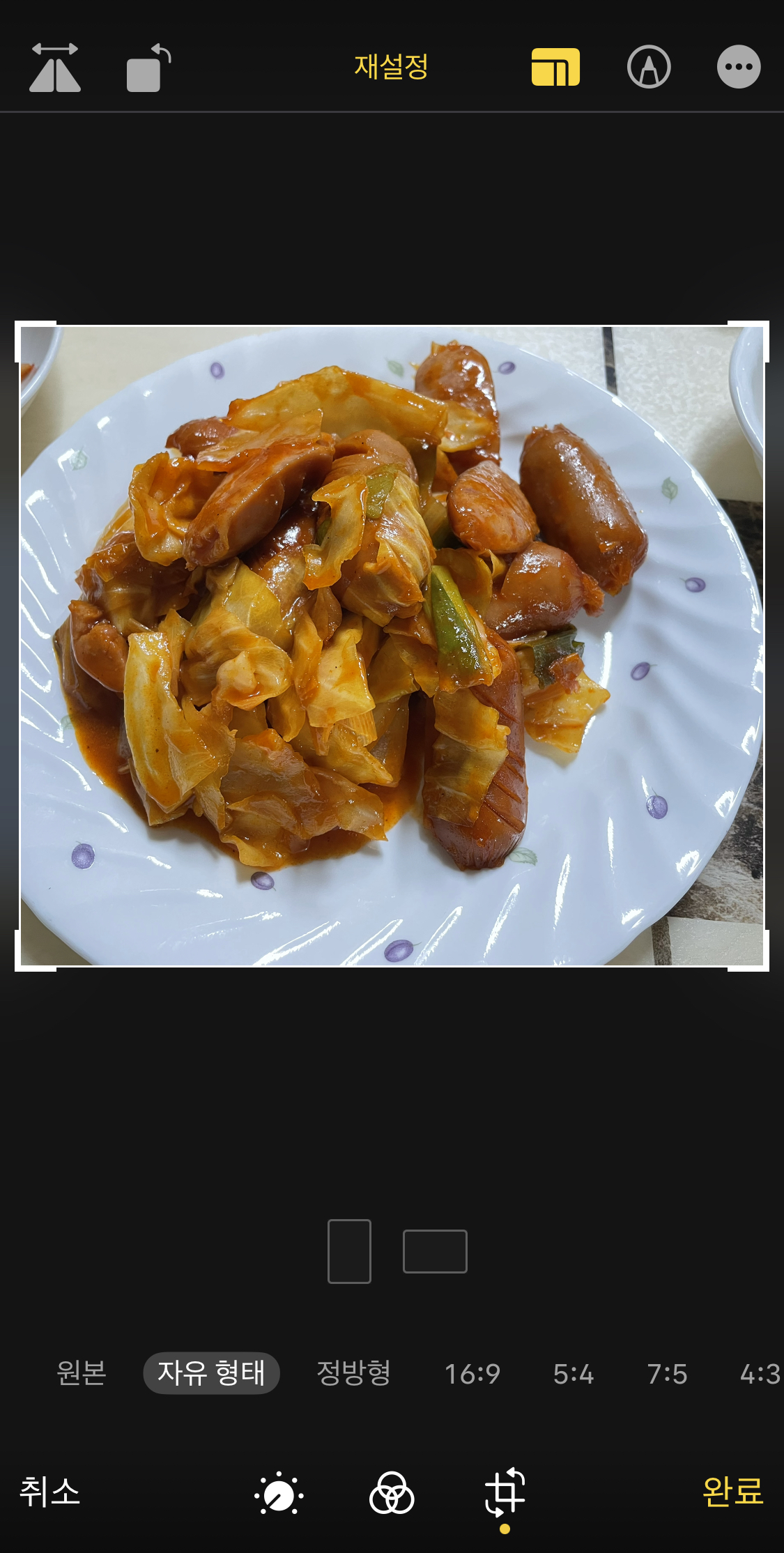Set the crop ratio to 7:5
This screenshot has width=784, height=1553.
[667, 1374]
